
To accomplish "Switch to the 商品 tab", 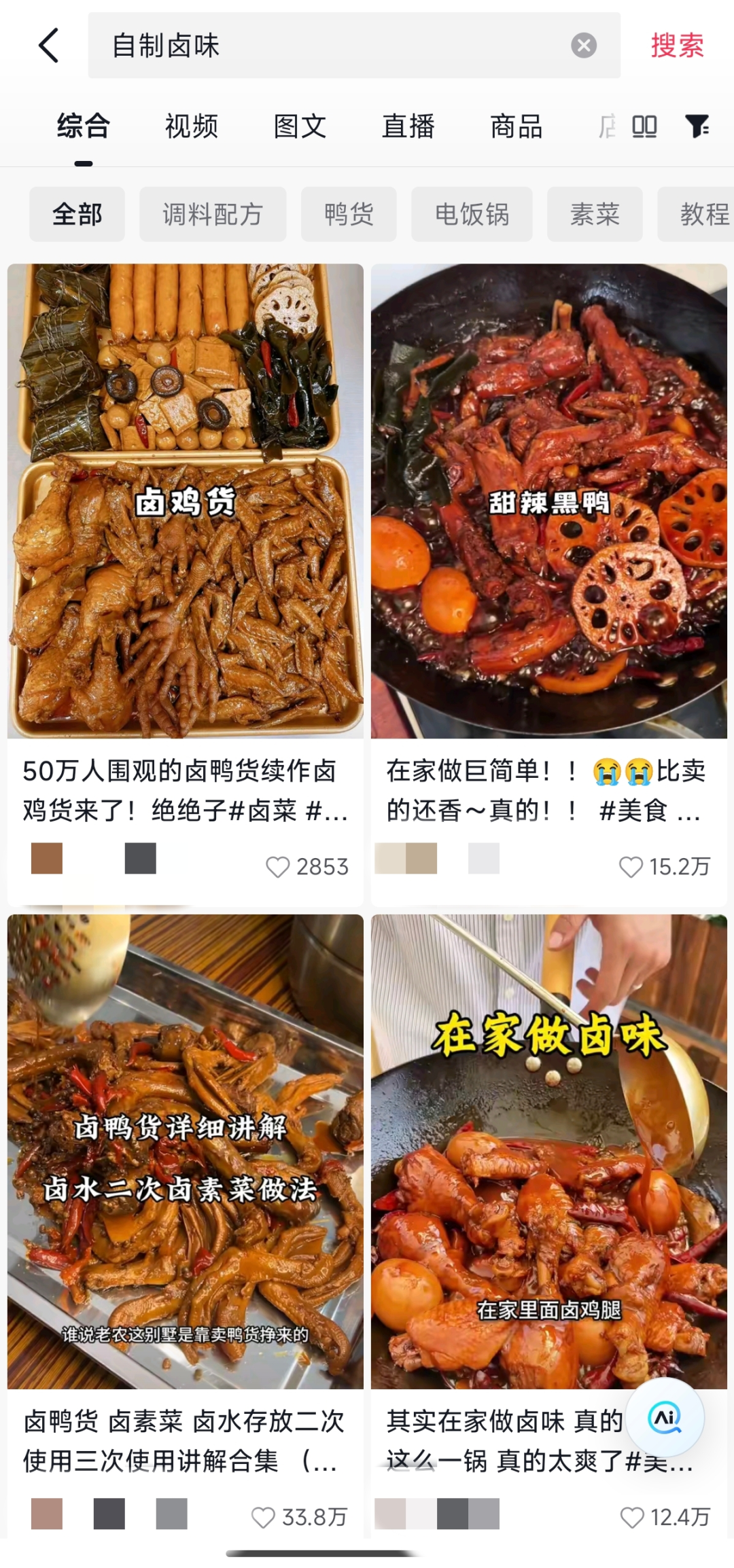I will pos(516,126).
